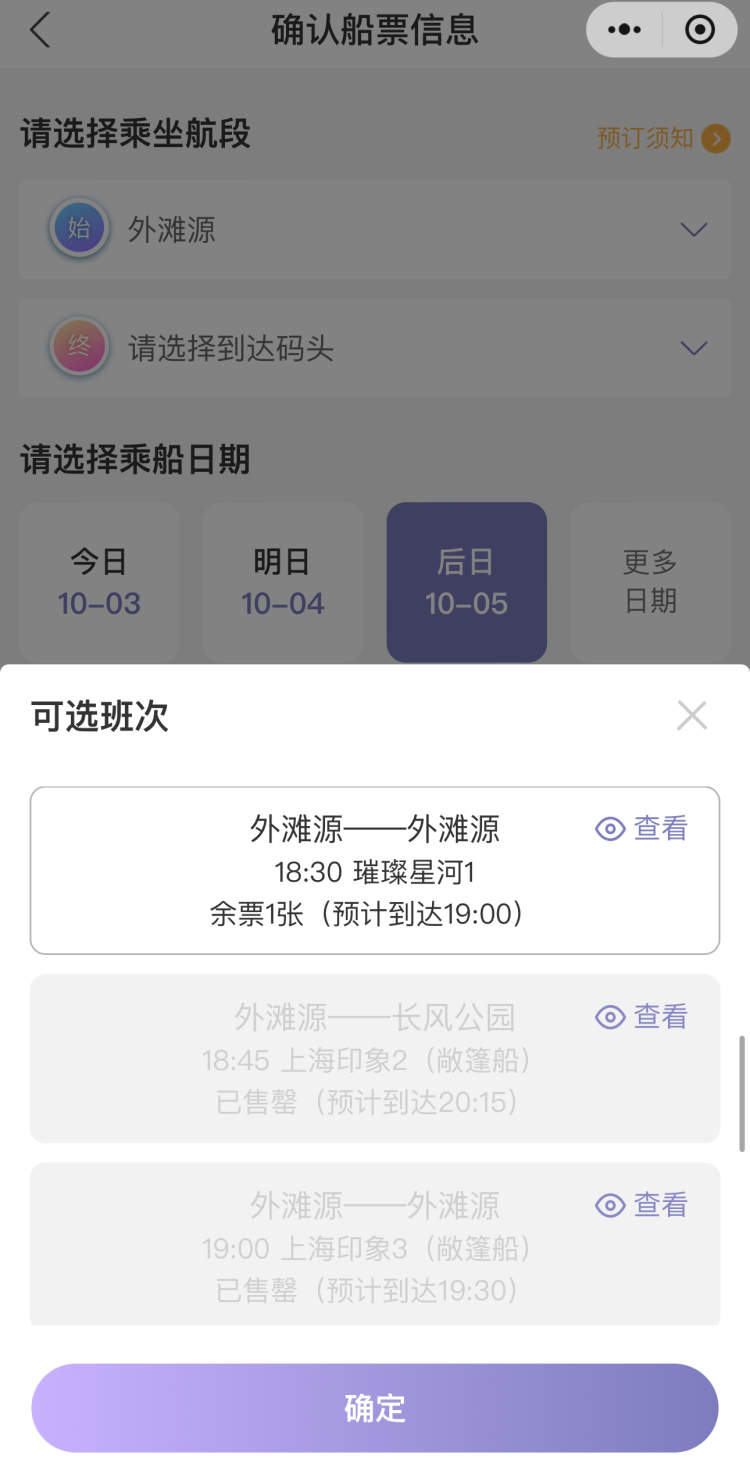The image size is (750, 1463).
Task: View details of the 18:45 上海印象2 sailing
Action: point(642,1017)
